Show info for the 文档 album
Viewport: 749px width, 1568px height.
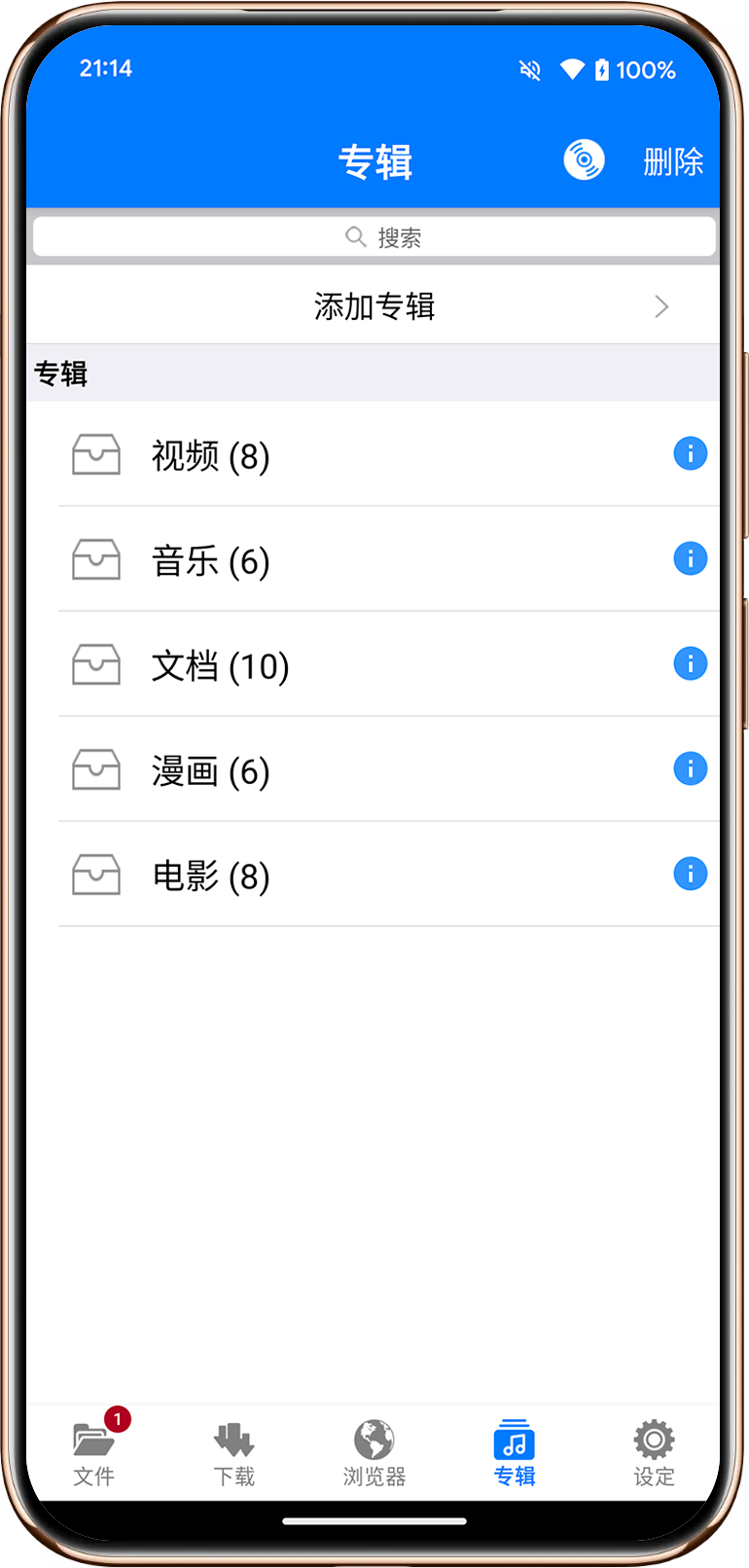point(690,663)
